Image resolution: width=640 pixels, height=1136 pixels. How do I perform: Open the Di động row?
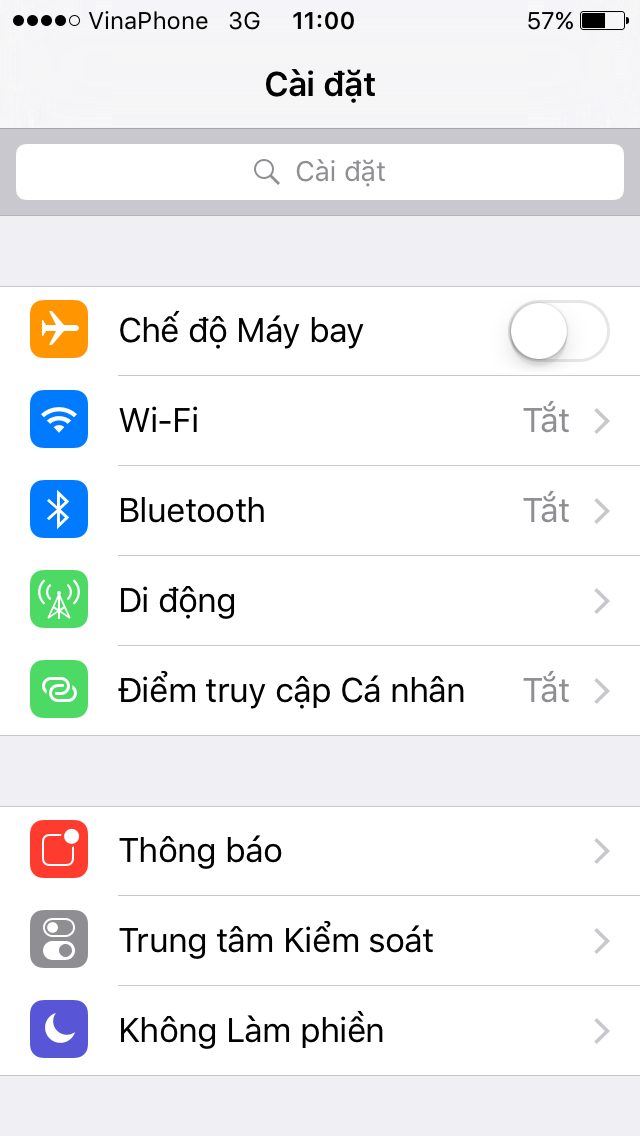click(320, 601)
